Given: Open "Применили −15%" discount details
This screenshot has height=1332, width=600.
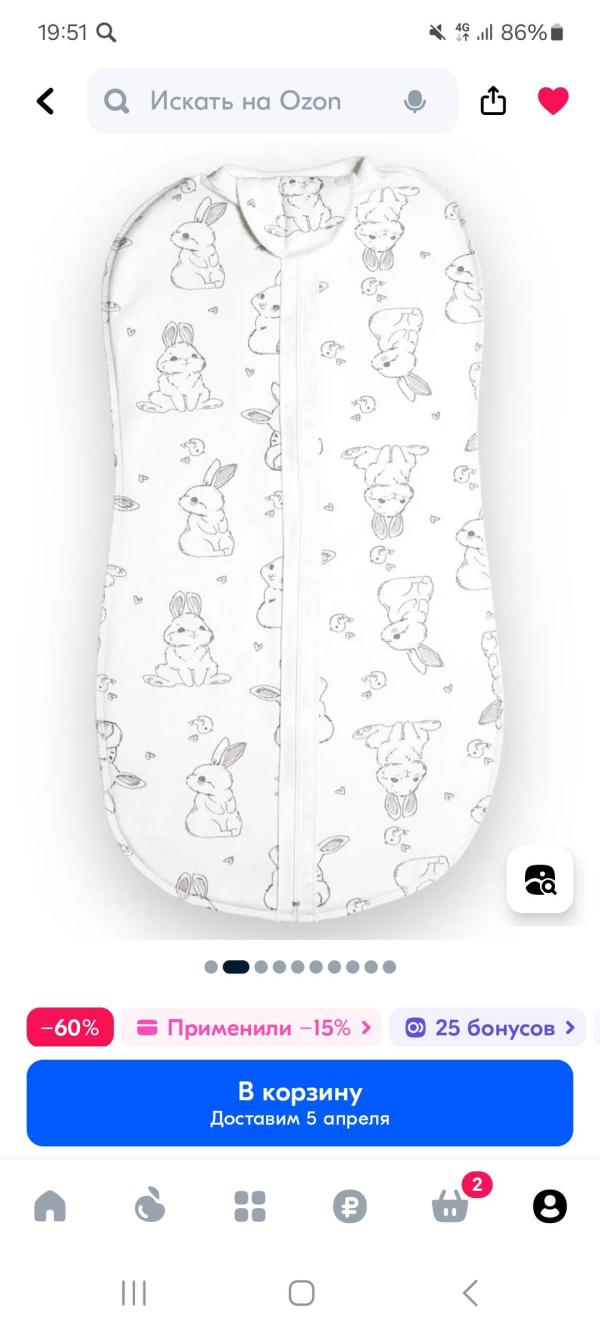Looking at the screenshot, I should pos(252,1027).
